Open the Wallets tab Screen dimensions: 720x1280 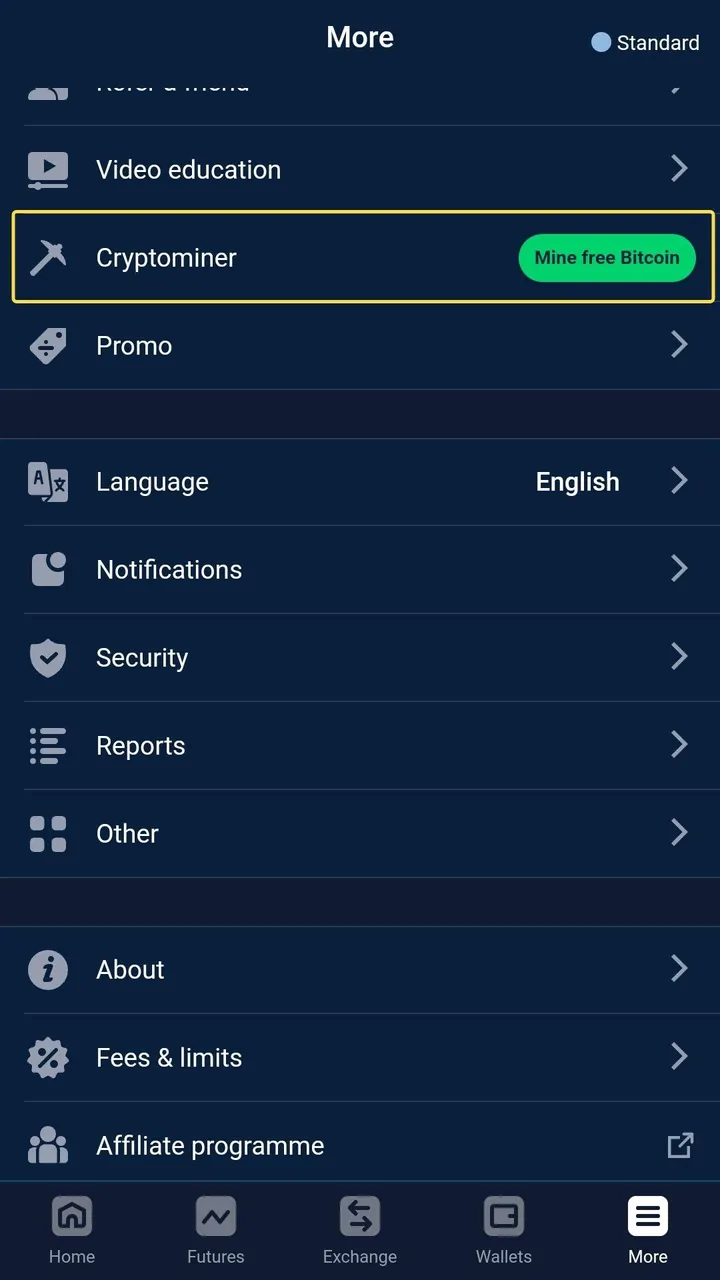pos(504,1231)
